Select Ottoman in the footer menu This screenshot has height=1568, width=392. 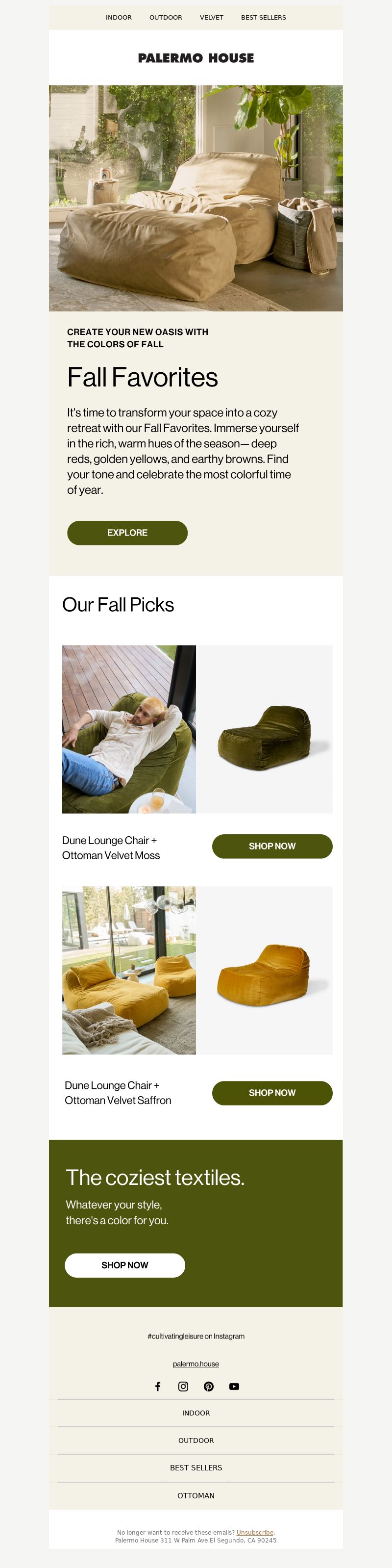click(196, 1495)
